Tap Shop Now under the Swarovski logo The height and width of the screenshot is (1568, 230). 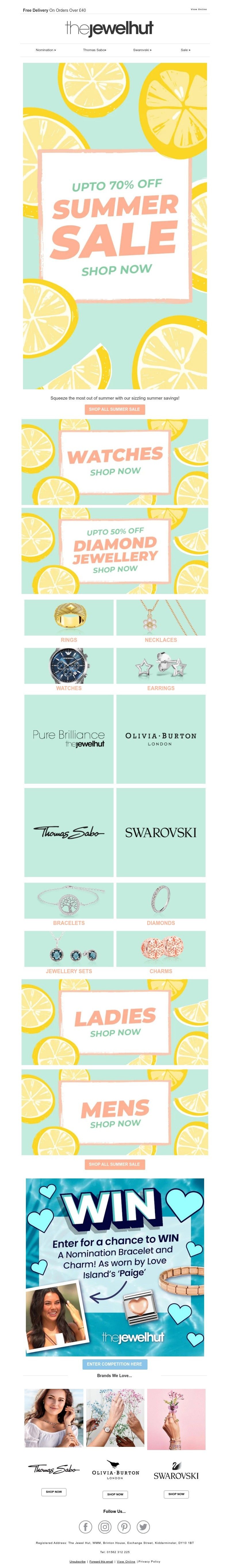[x=176, y=1494]
